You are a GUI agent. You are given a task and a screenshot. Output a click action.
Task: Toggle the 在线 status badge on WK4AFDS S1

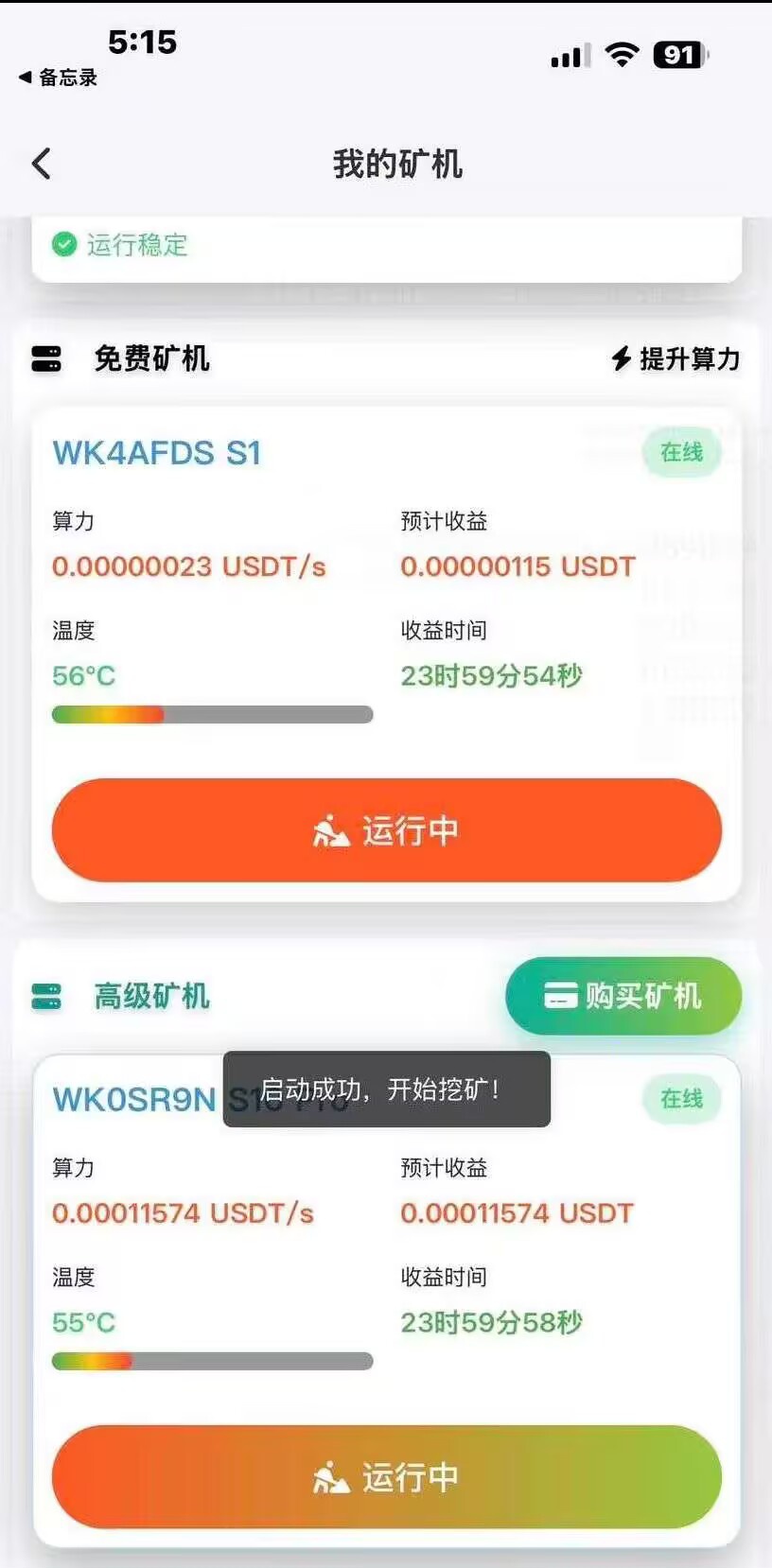(x=681, y=453)
